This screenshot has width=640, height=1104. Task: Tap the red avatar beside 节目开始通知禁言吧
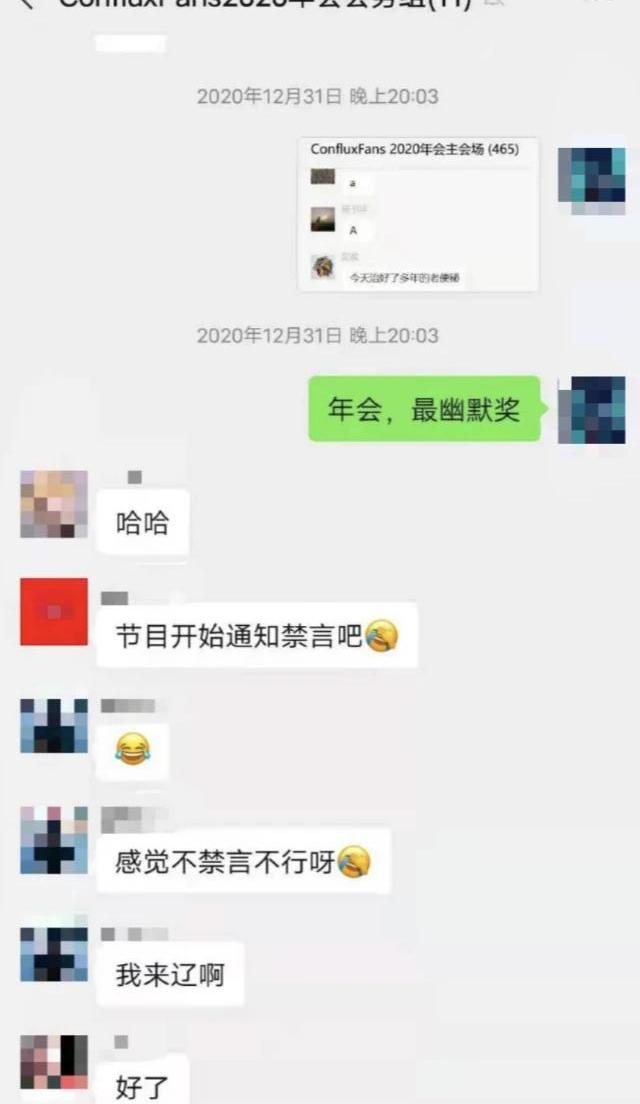(54, 612)
